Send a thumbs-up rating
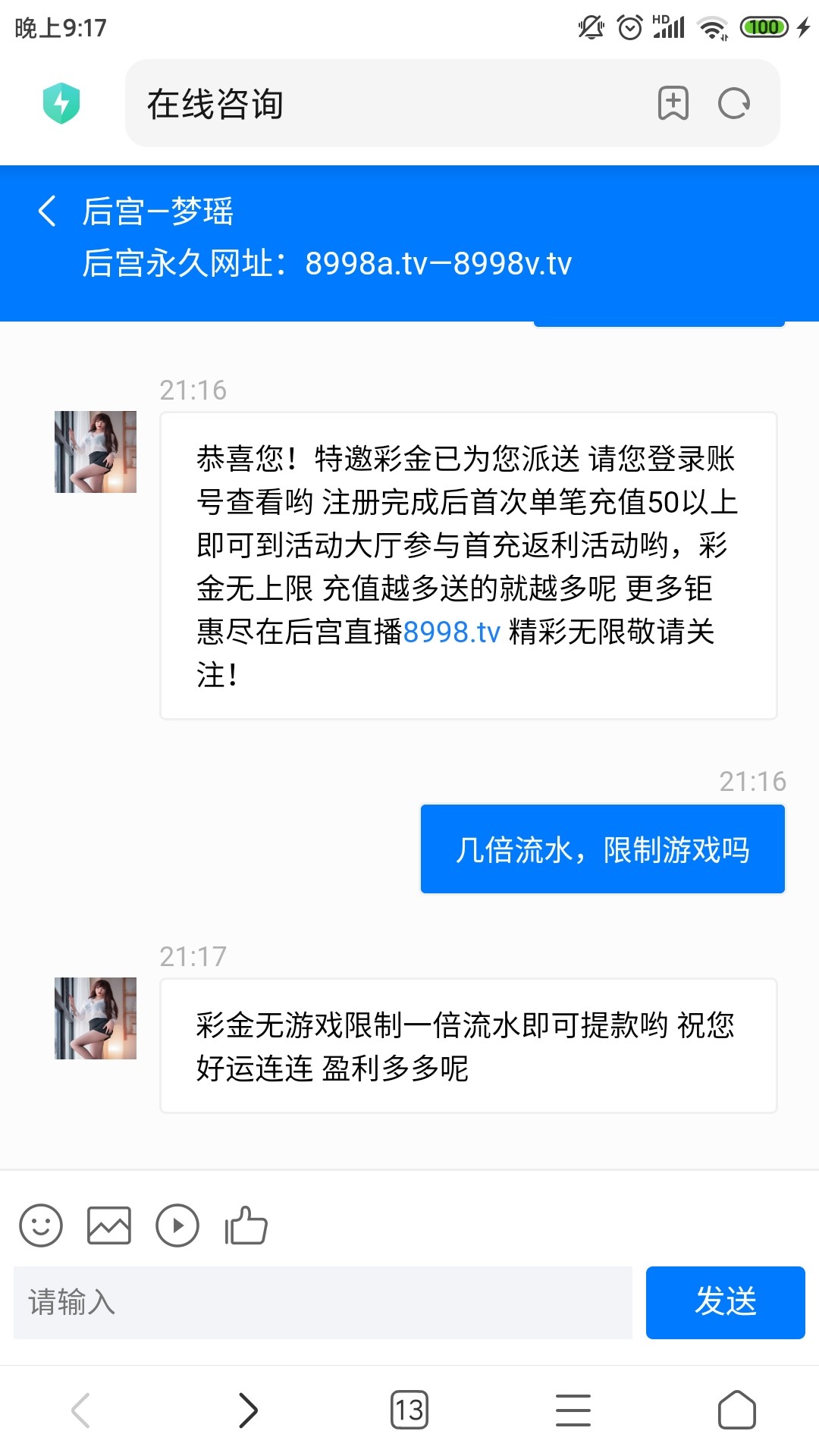 point(246,1225)
